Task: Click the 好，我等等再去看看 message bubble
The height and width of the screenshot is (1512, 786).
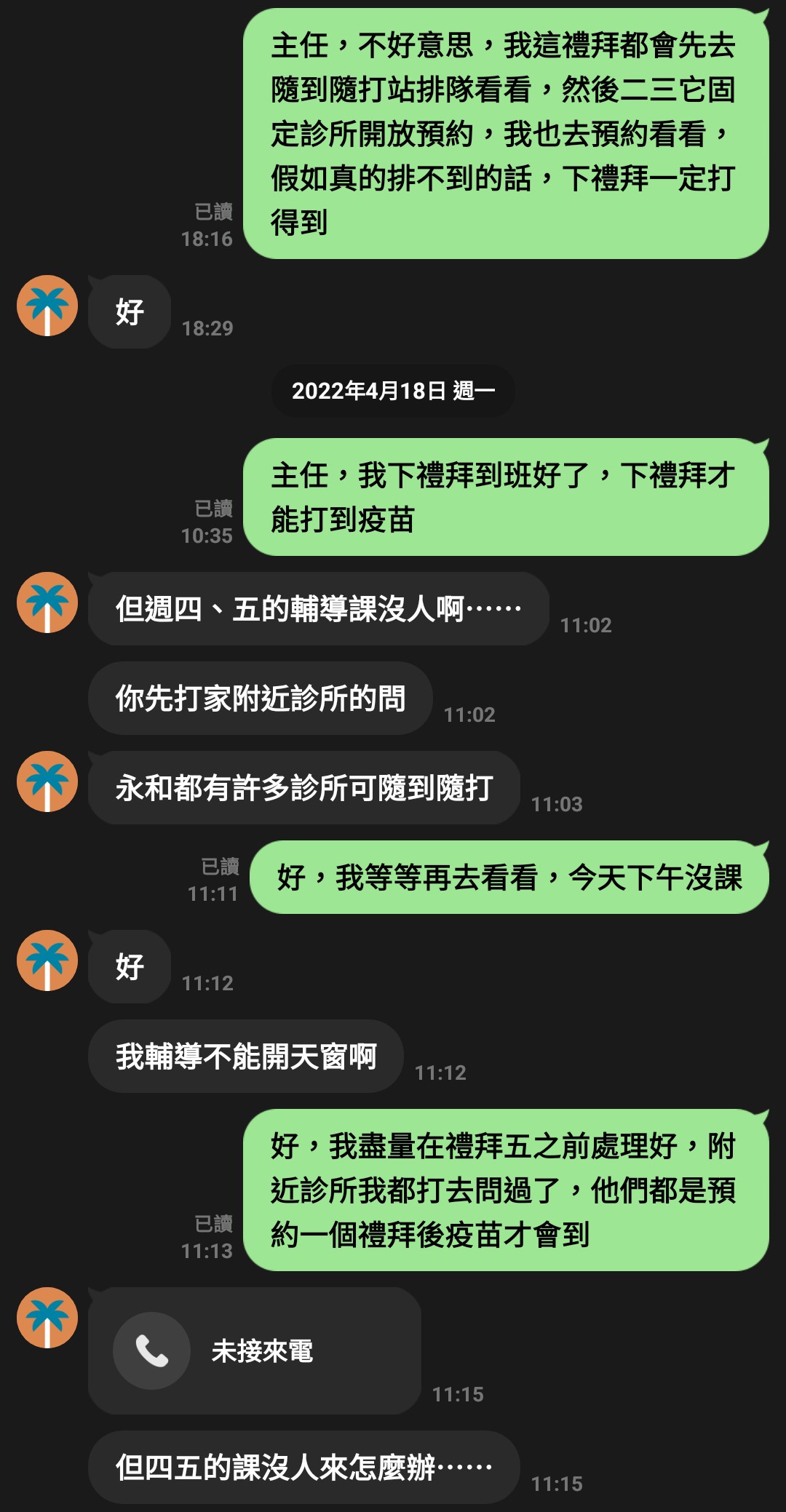Action: click(x=509, y=877)
